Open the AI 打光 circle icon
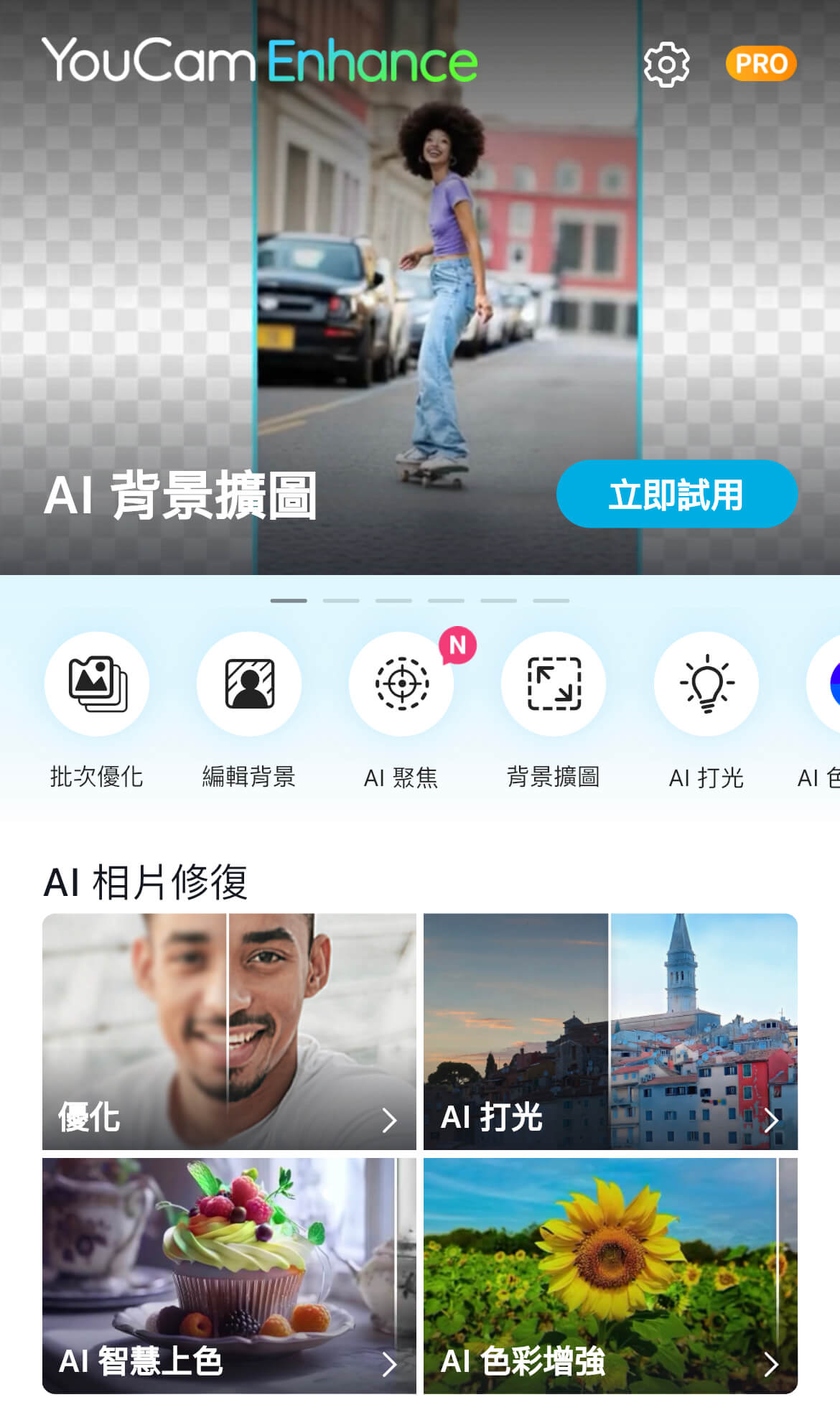 click(706, 683)
